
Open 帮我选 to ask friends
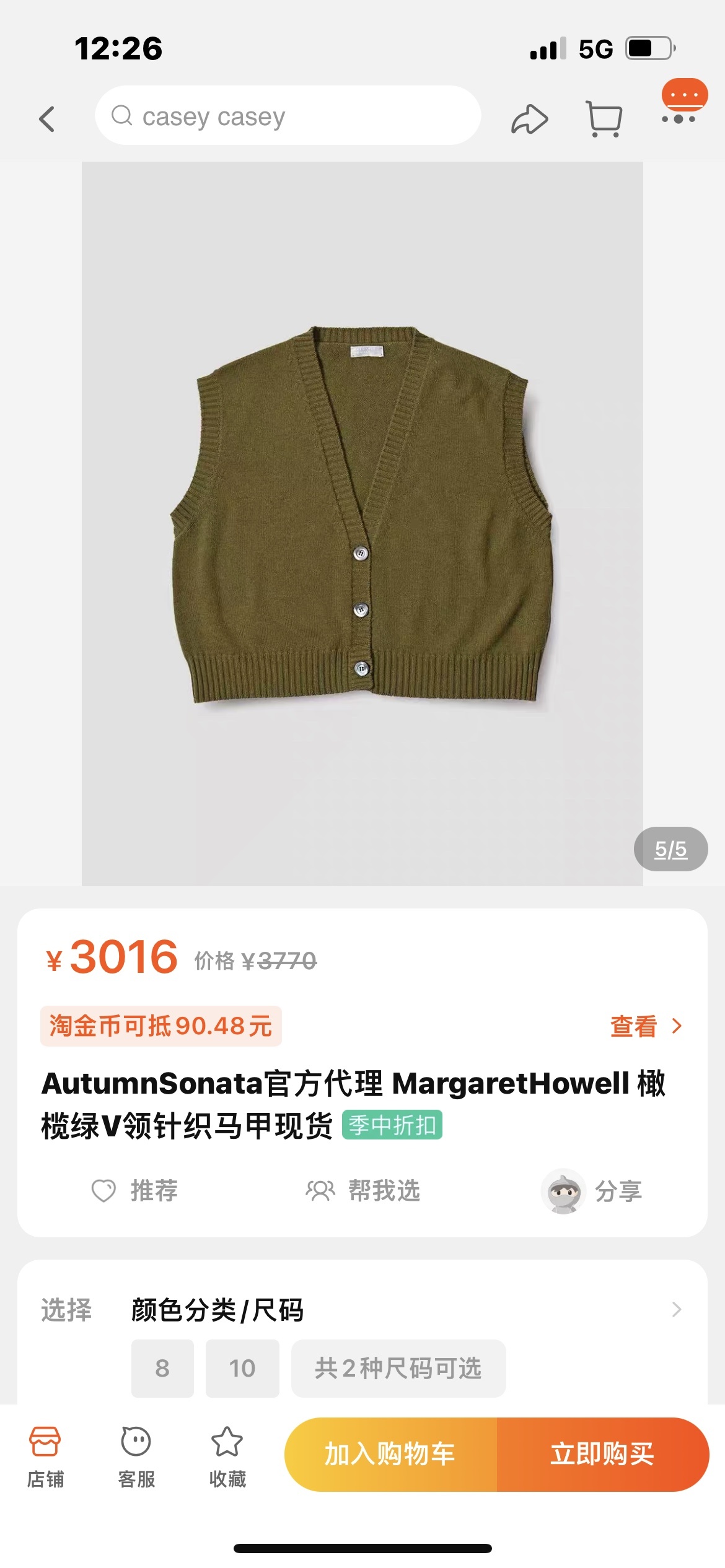363,1190
